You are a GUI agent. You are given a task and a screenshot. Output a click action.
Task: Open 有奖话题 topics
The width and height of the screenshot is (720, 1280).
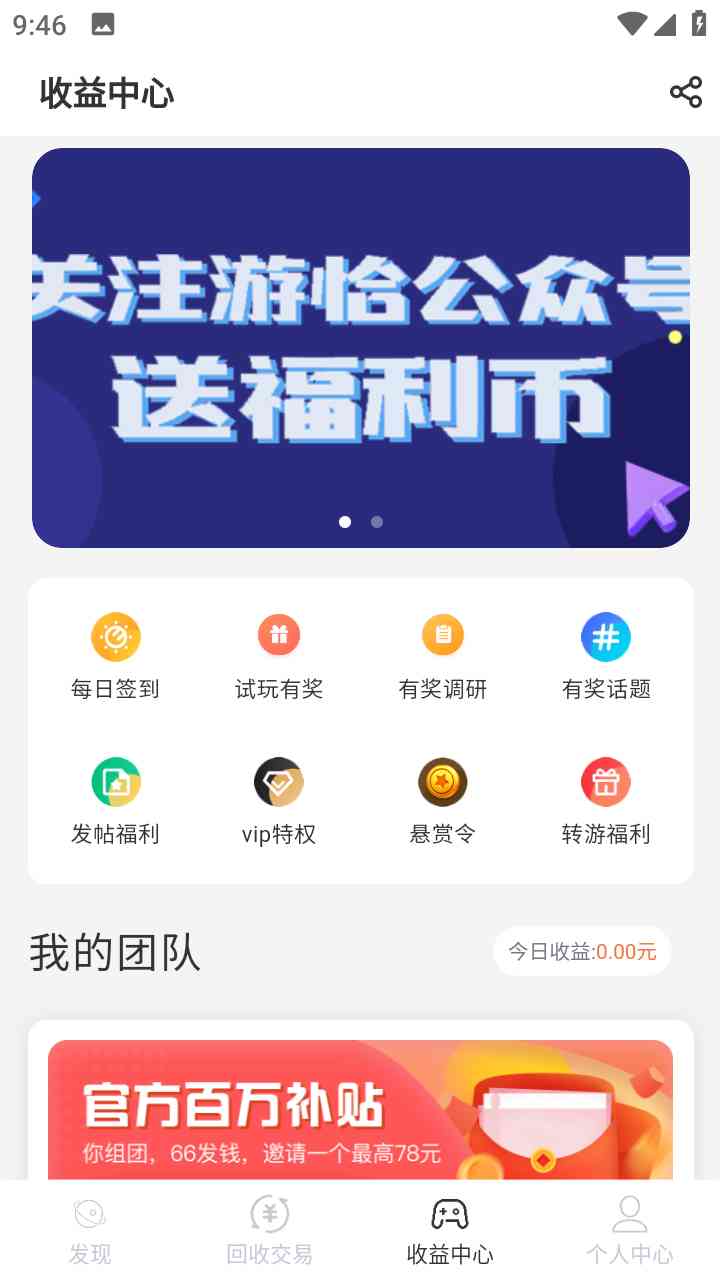tap(606, 656)
